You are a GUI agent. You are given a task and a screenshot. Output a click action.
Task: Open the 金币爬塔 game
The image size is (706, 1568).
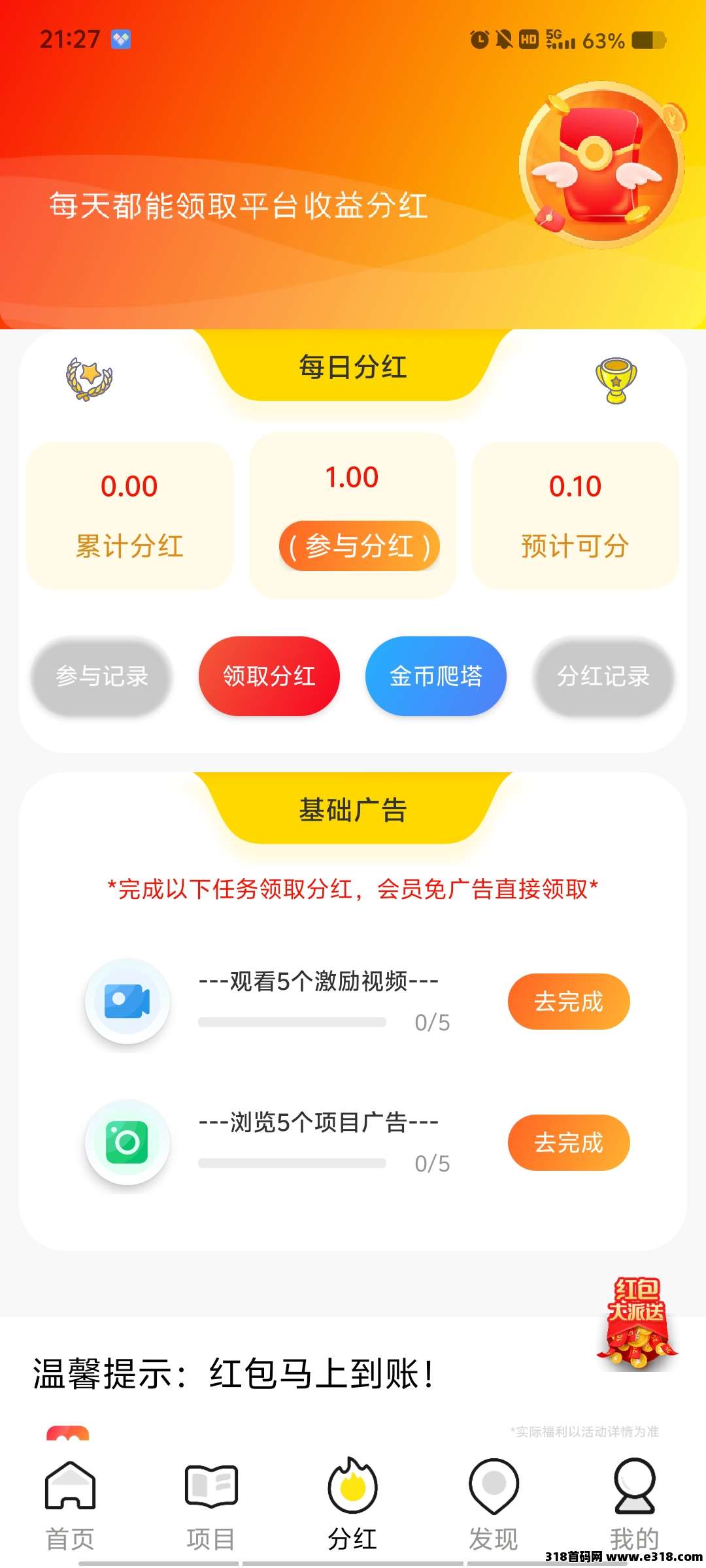pyautogui.click(x=436, y=676)
